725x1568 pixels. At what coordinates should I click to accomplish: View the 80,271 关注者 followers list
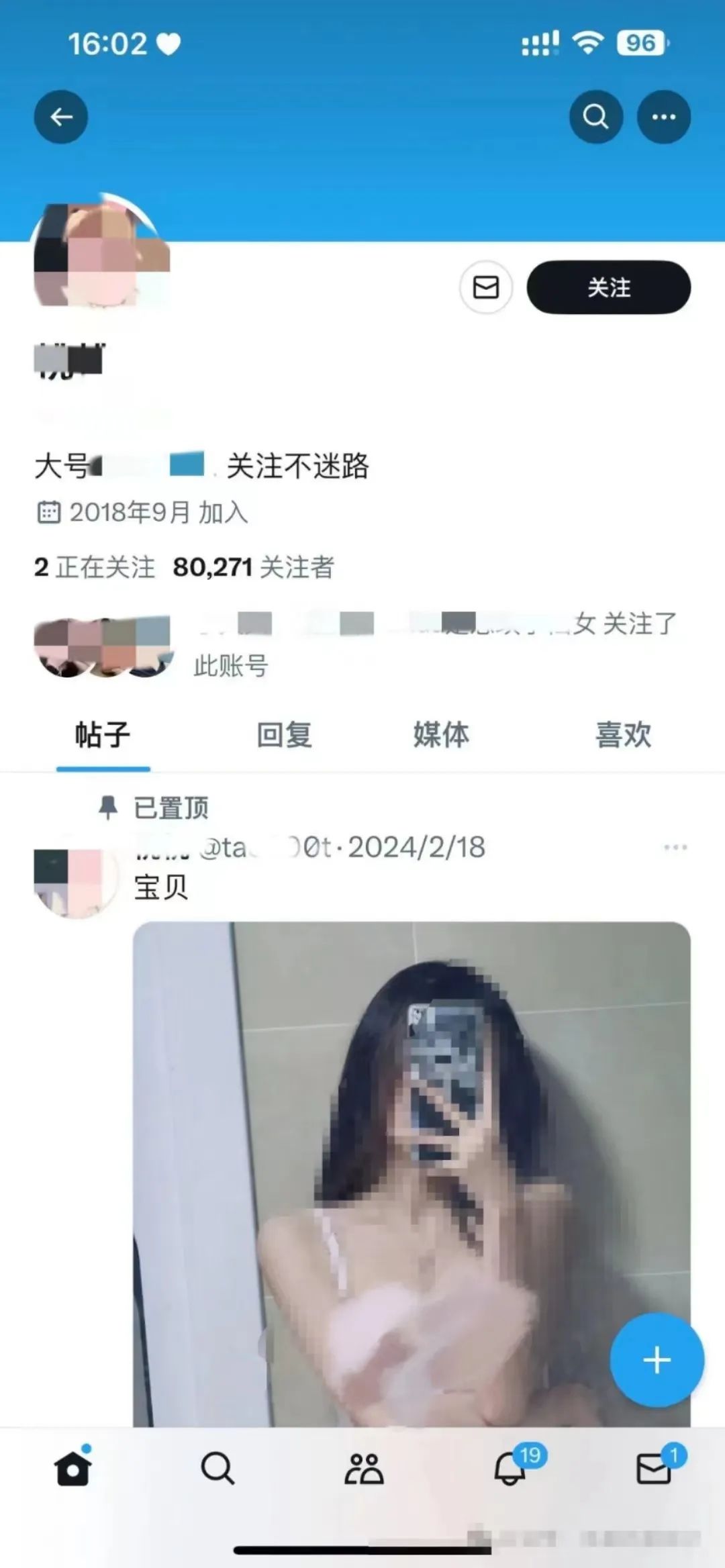(253, 567)
